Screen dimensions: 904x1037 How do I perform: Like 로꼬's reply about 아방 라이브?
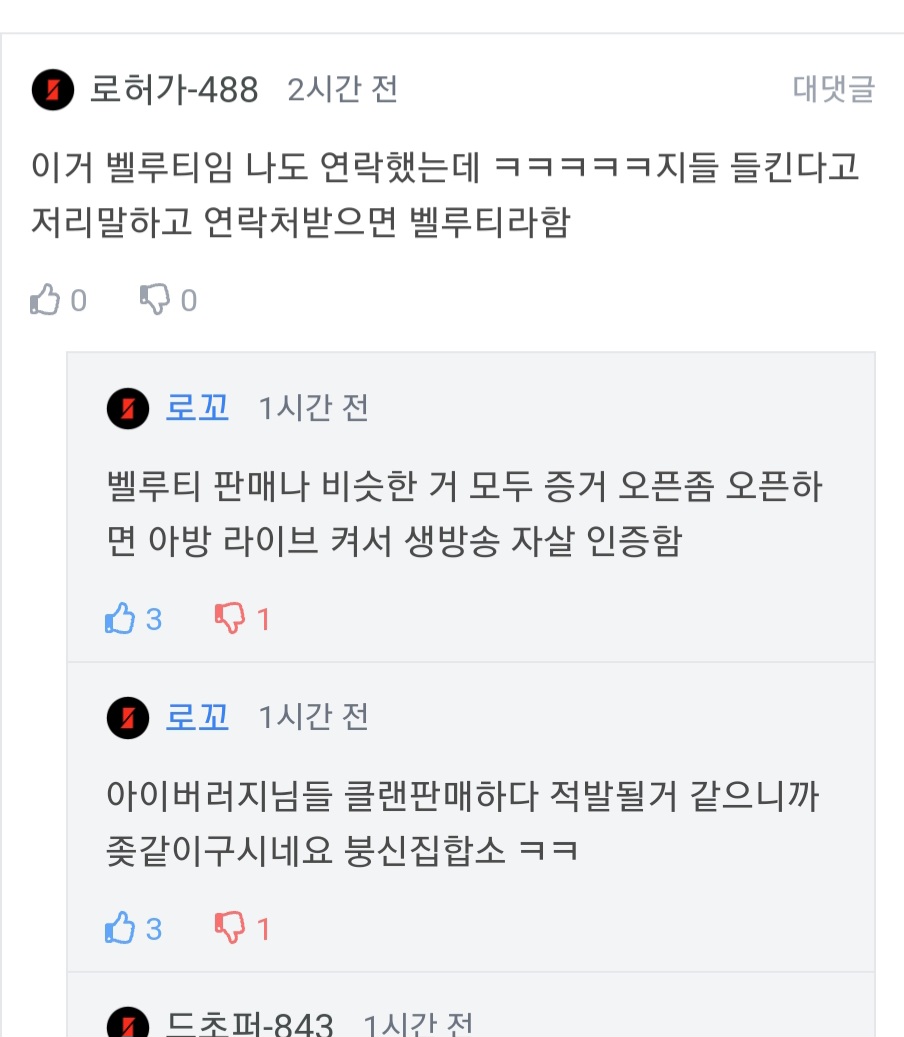point(120,620)
